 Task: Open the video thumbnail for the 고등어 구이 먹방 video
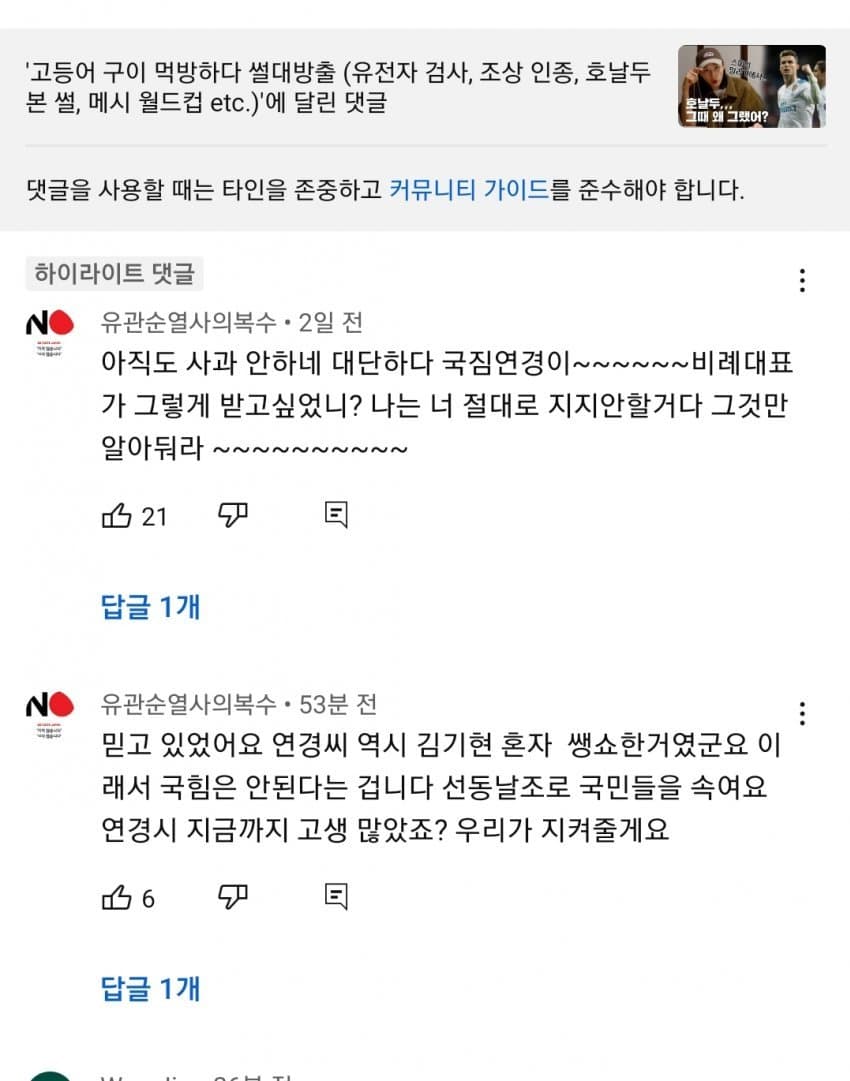[x=751, y=86]
